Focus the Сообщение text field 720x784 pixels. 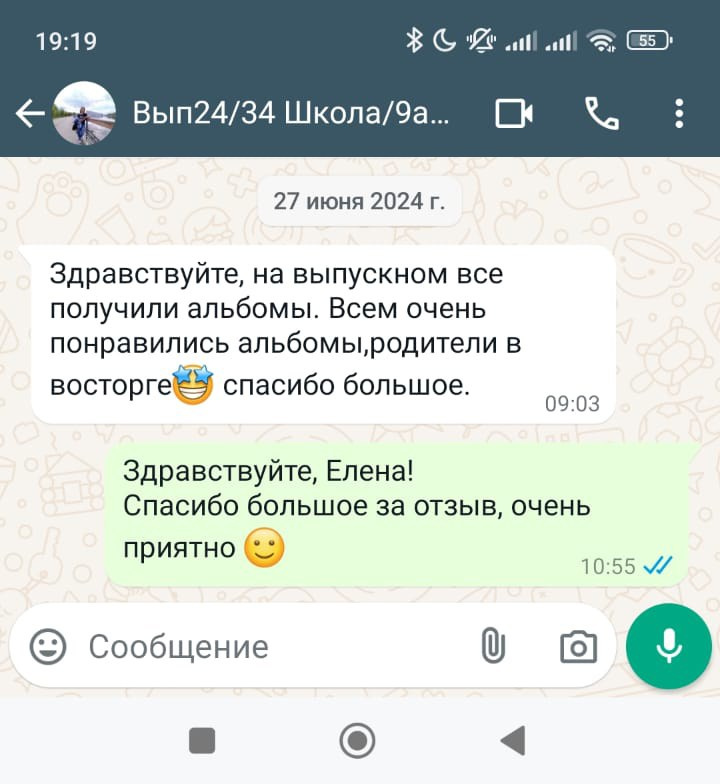(270, 647)
